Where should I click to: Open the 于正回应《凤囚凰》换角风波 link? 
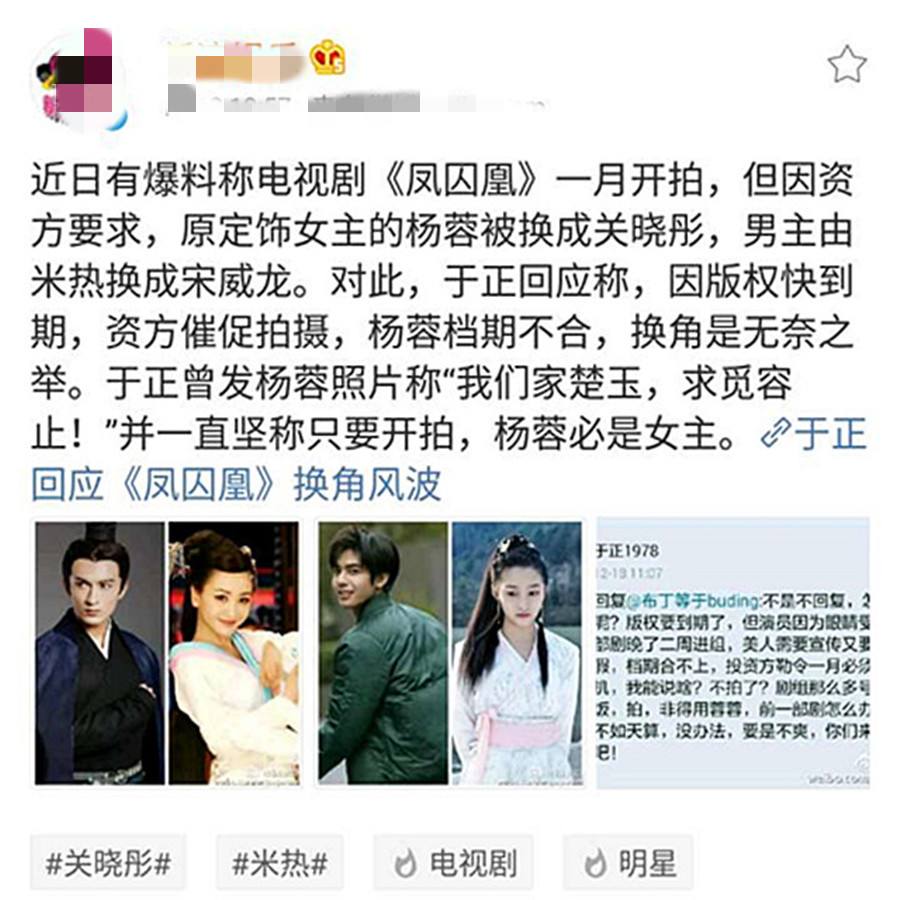pos(237,485)
